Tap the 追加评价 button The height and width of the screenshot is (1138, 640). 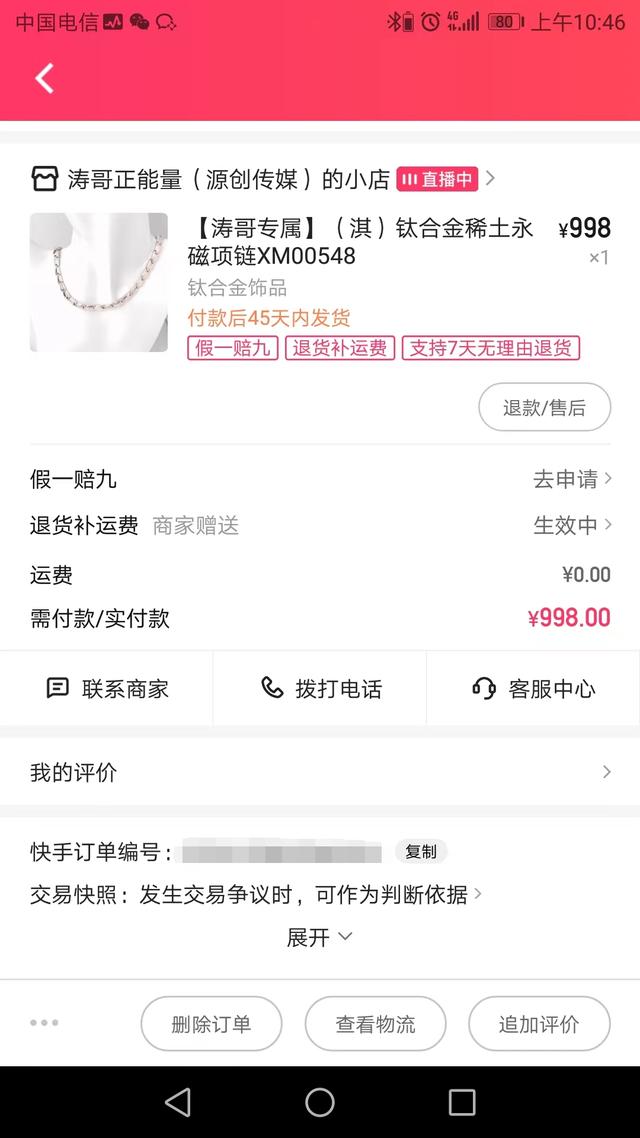coord(539,1024)
